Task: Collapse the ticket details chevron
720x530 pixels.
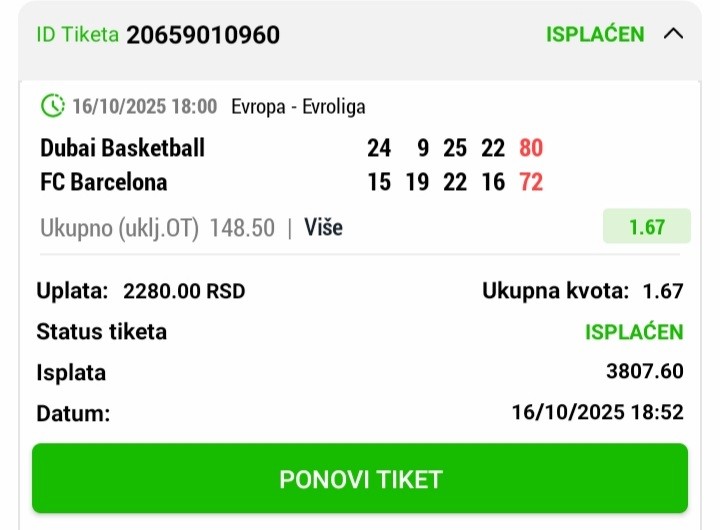Action: [x=673, y=34]
